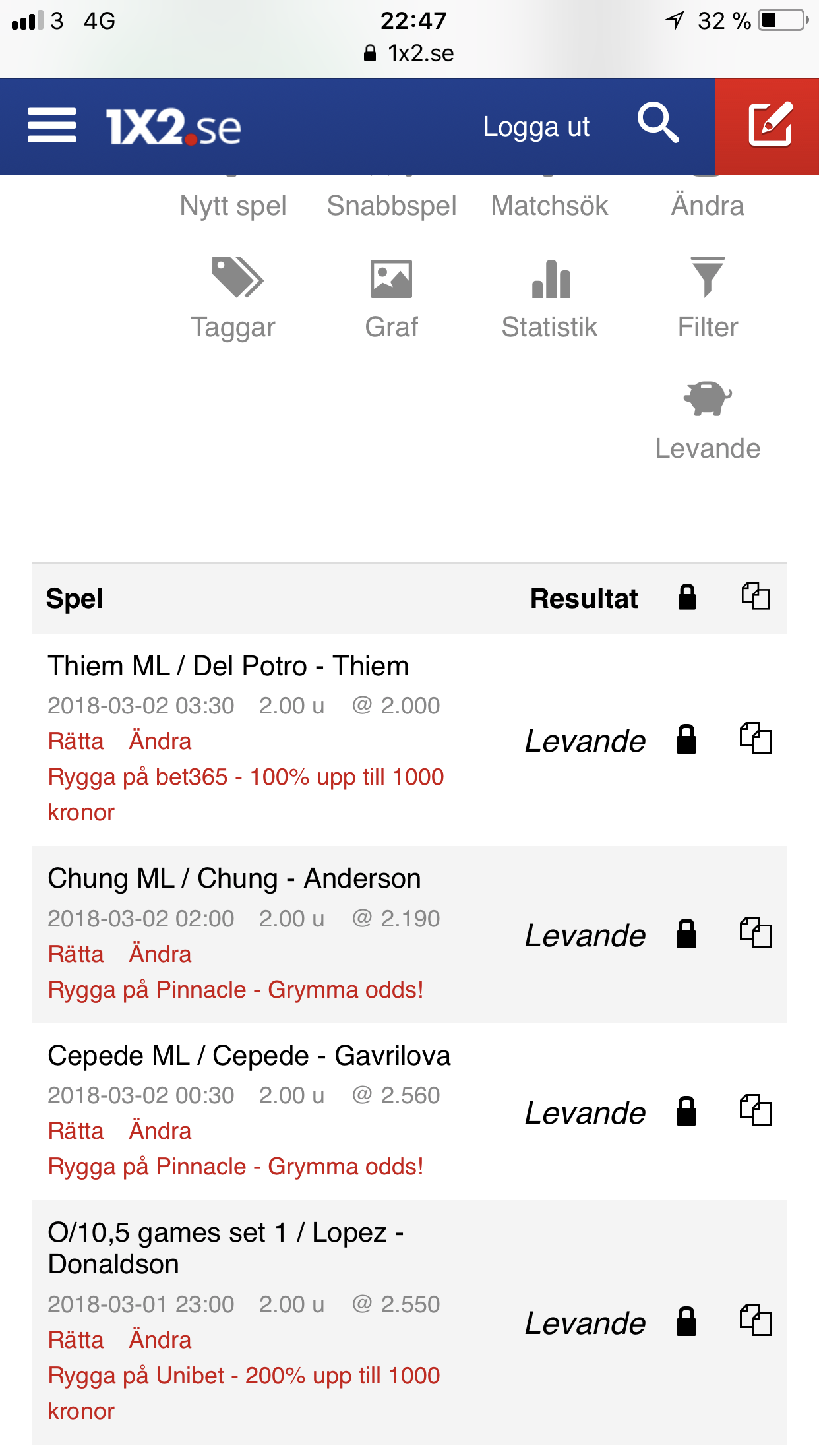
Task: Tap Rätta under the Thiem ML bet
Action: [x=76, y=741]
